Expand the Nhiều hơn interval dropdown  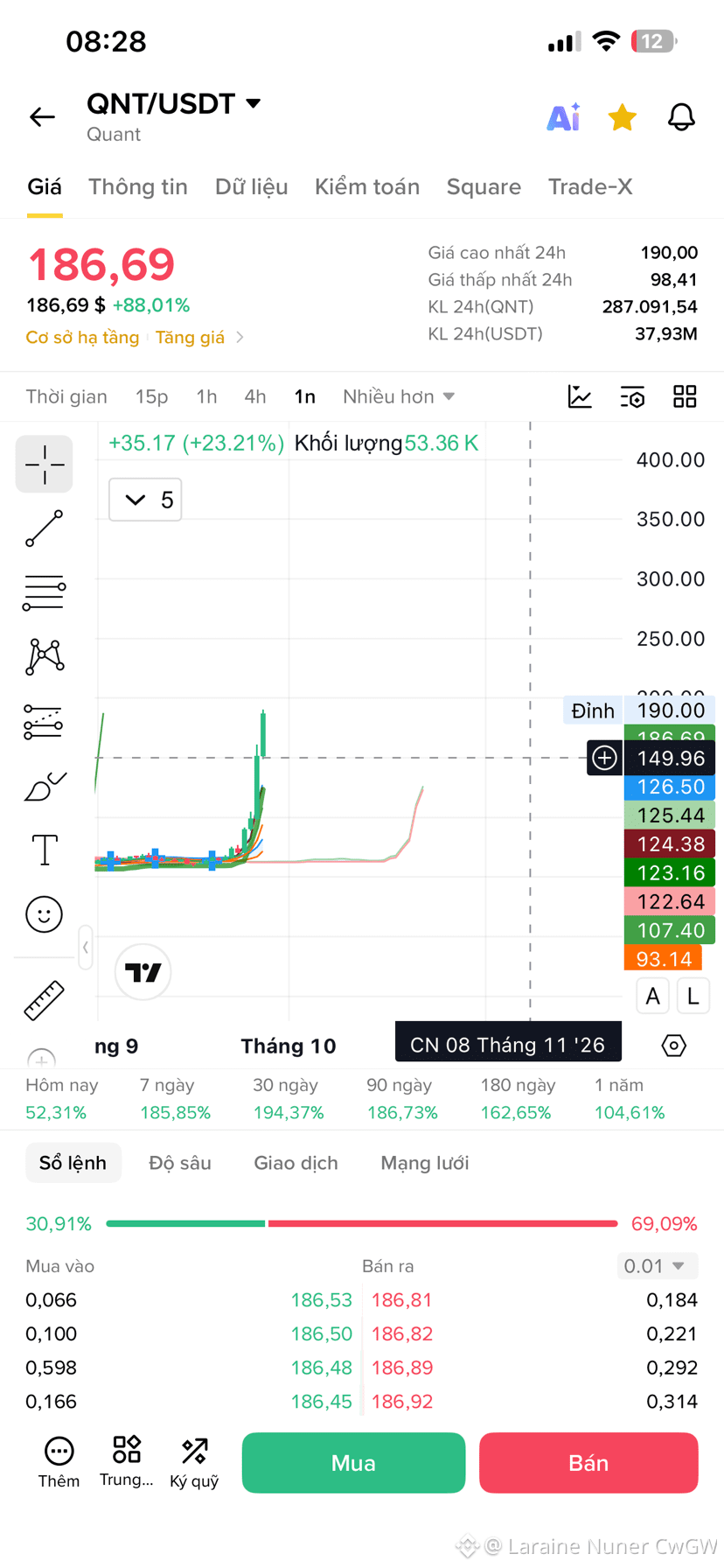point(399,396)
